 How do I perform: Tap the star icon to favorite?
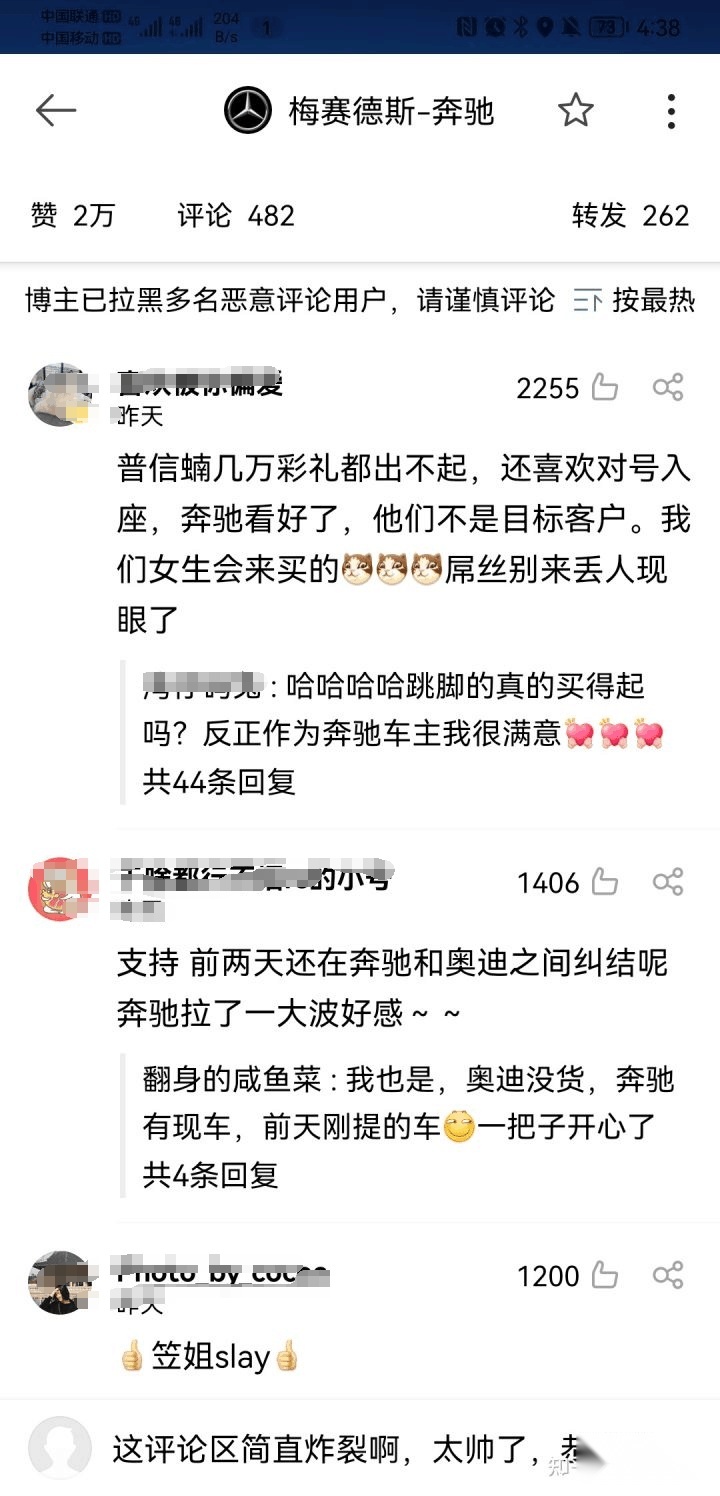576,111
